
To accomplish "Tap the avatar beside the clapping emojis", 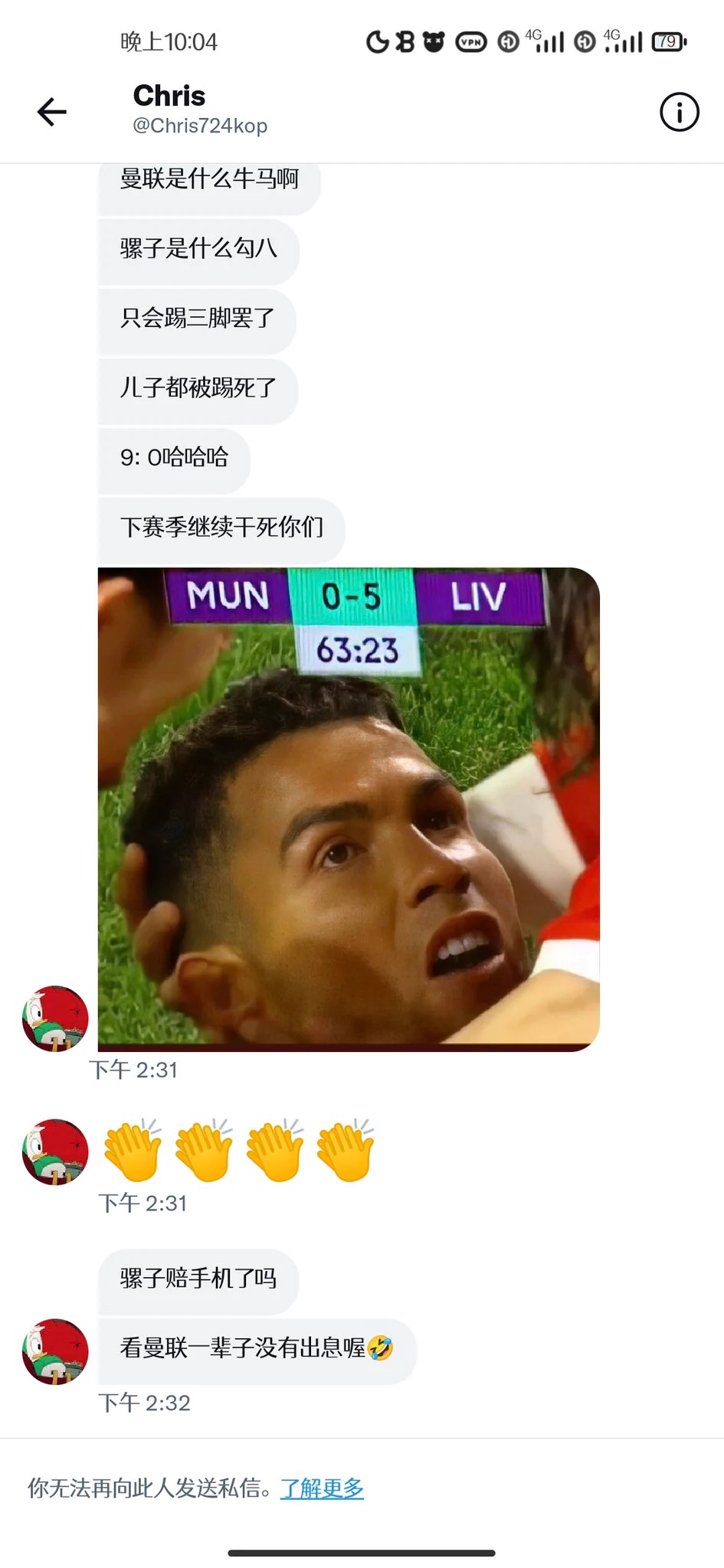I will click(55, 1151).
